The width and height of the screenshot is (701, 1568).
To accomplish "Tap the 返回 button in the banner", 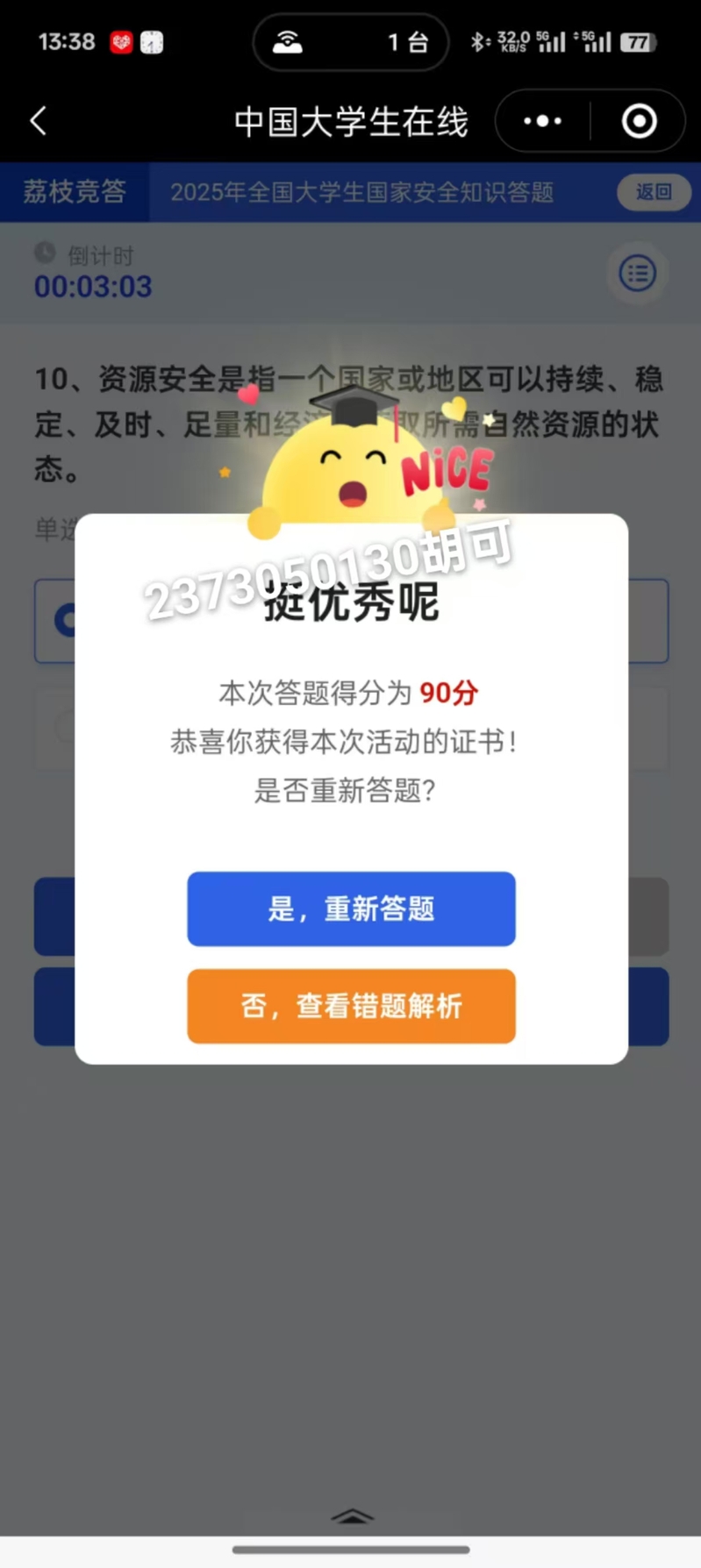I will [654, 192].
